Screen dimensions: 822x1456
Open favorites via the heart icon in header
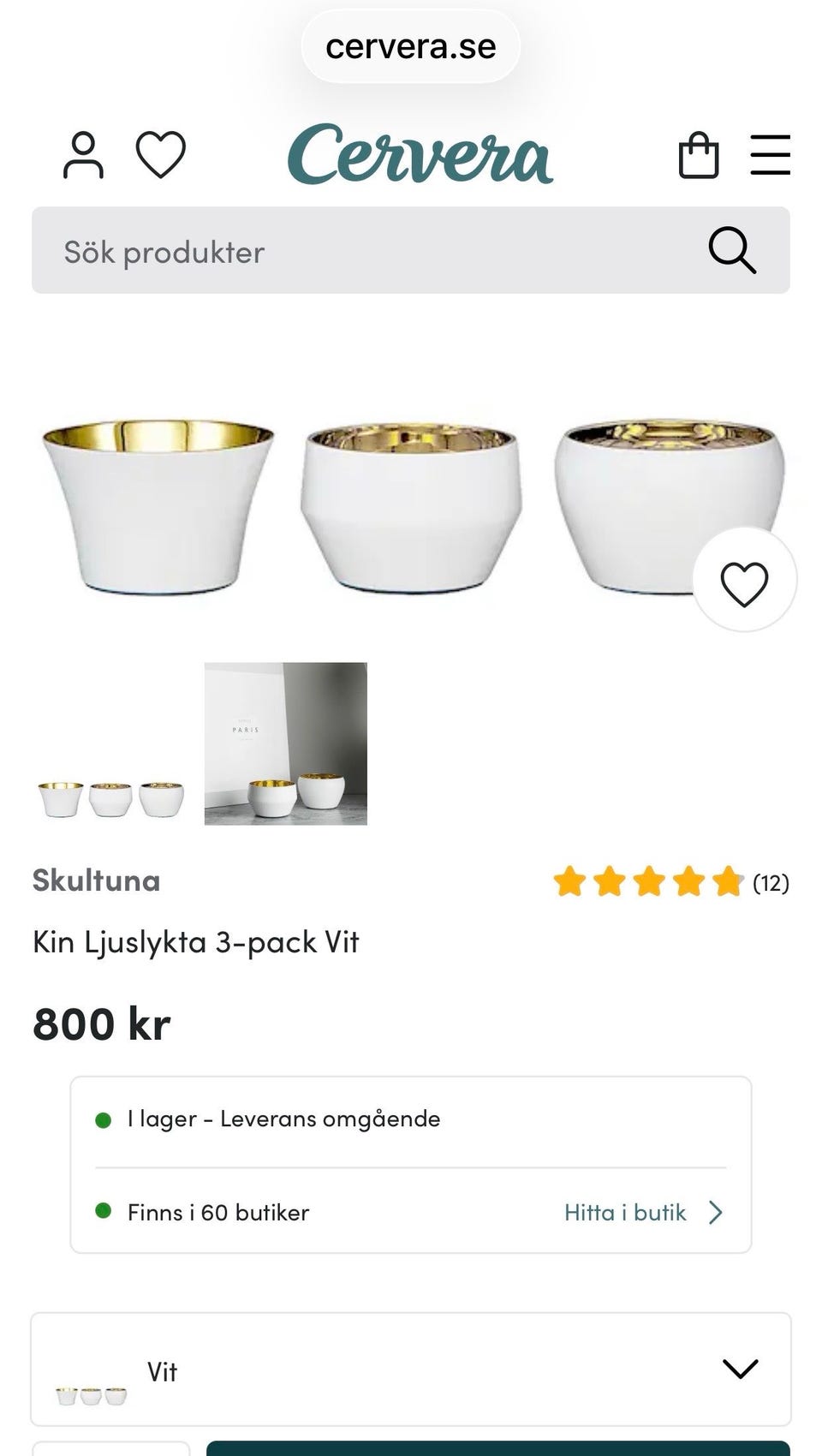point(161,154)
